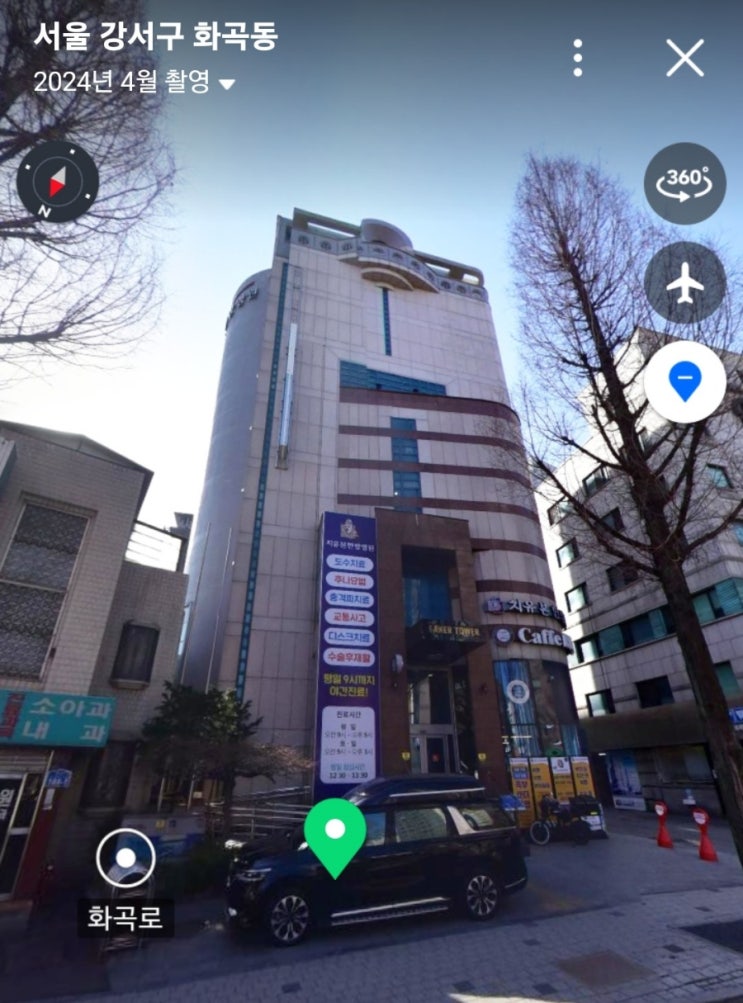Tap the compass to reset orientation
Screen dimensions: 743x1003
(58, 182)
